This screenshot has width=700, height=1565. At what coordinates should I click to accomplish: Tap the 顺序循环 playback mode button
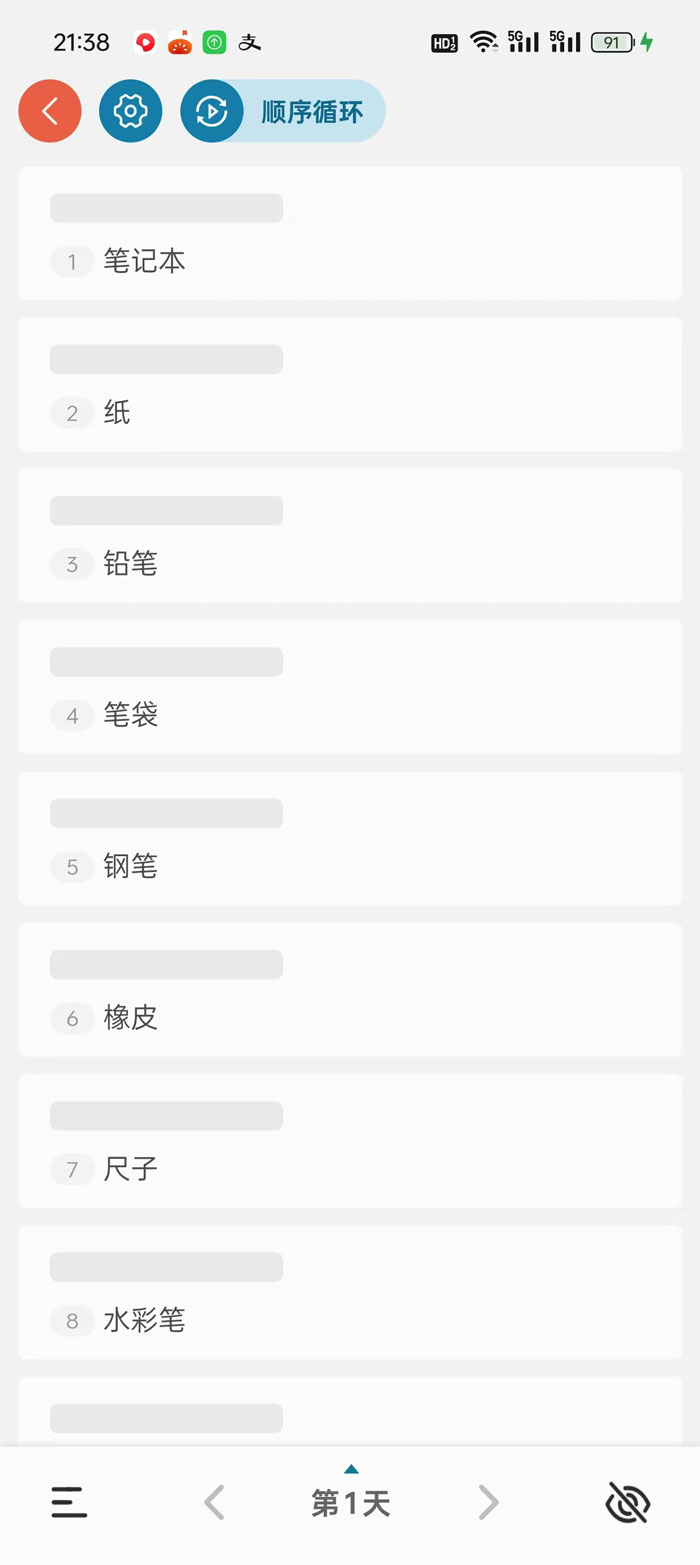click(283, 111)
